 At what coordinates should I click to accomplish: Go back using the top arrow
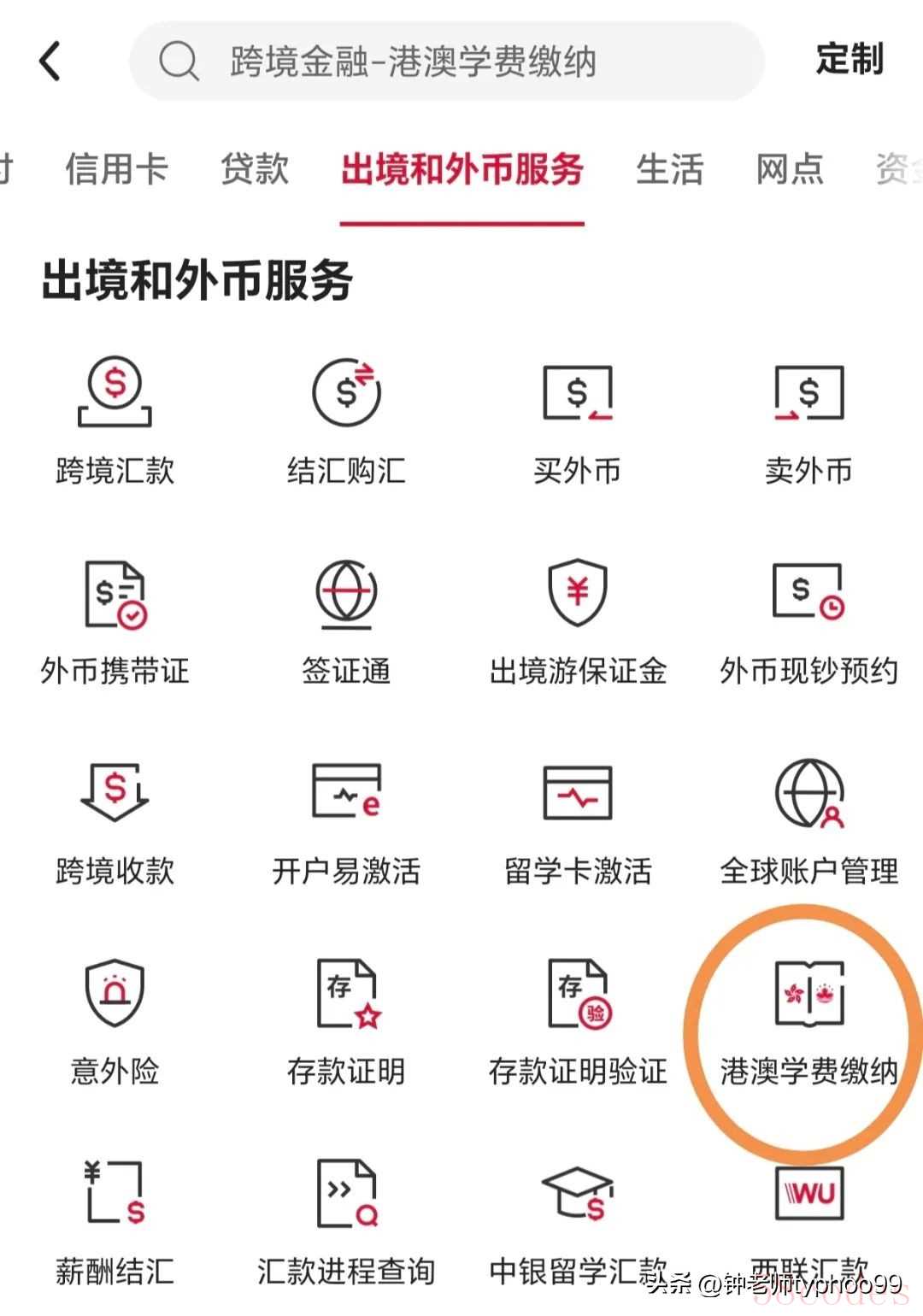(x=50, y=62)
